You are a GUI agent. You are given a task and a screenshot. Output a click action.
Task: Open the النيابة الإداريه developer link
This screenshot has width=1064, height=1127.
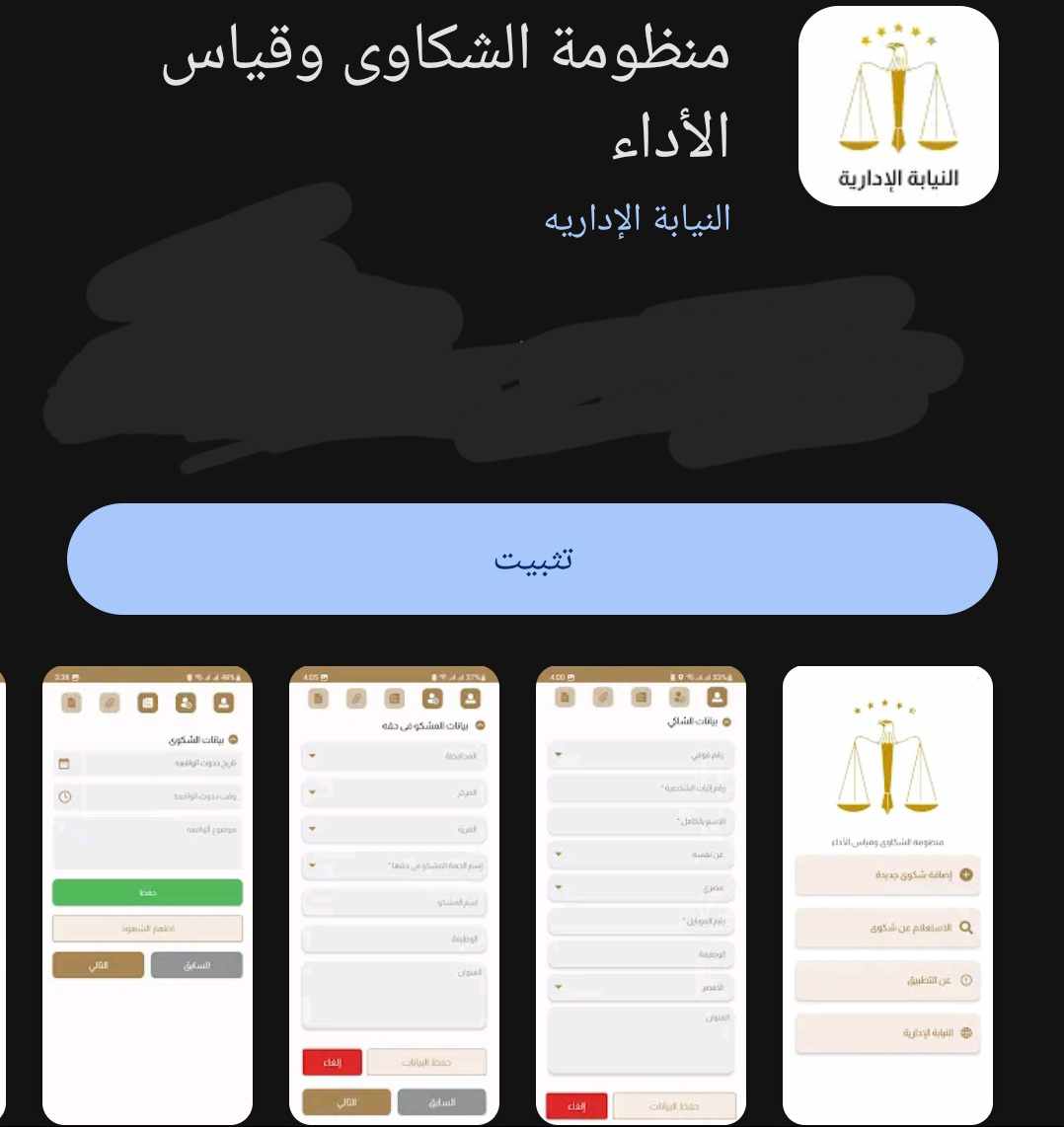[638, 219]
